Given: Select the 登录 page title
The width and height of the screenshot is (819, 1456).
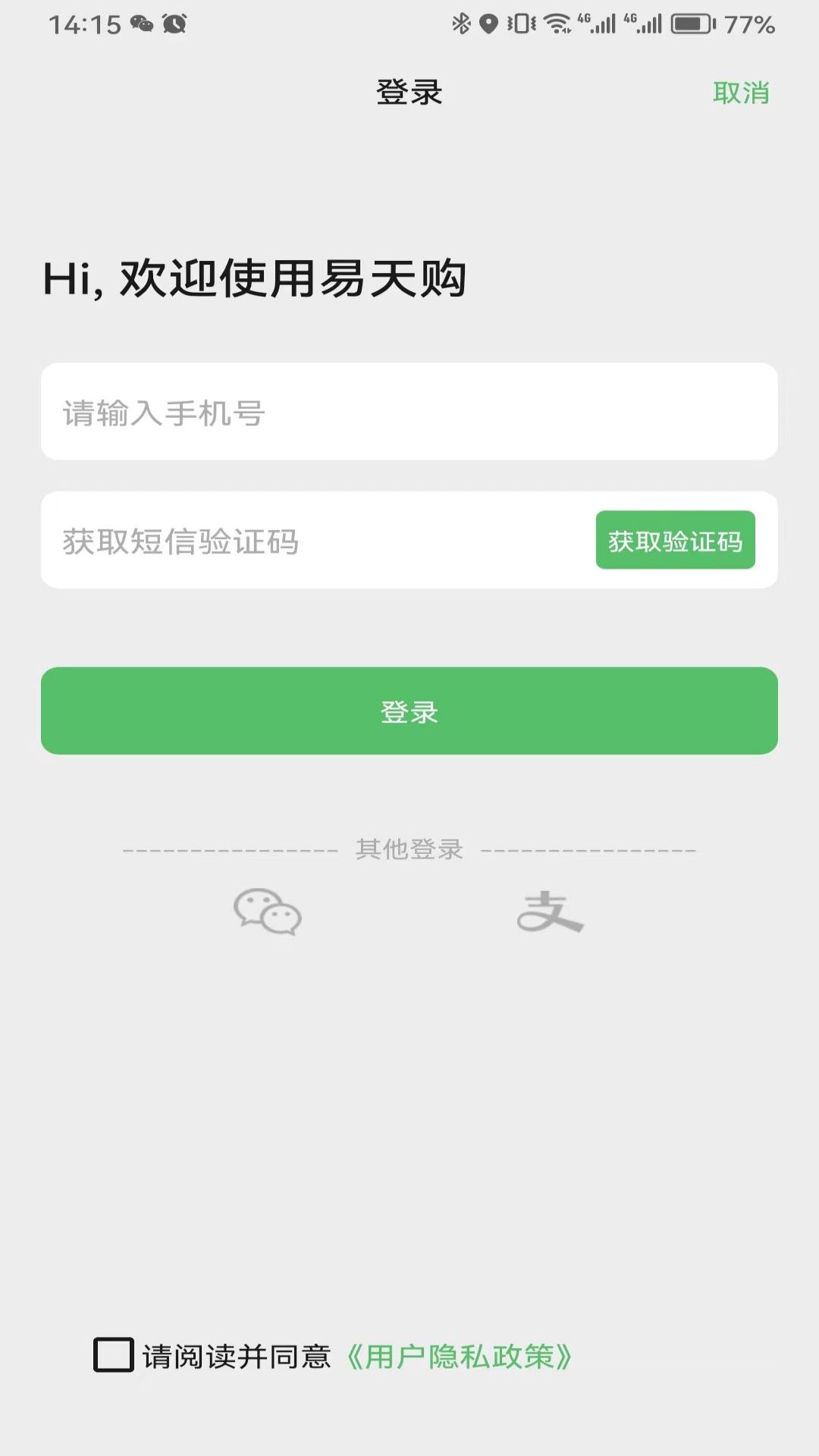Looking at the screenshot, I should click(x=408, y=93).
